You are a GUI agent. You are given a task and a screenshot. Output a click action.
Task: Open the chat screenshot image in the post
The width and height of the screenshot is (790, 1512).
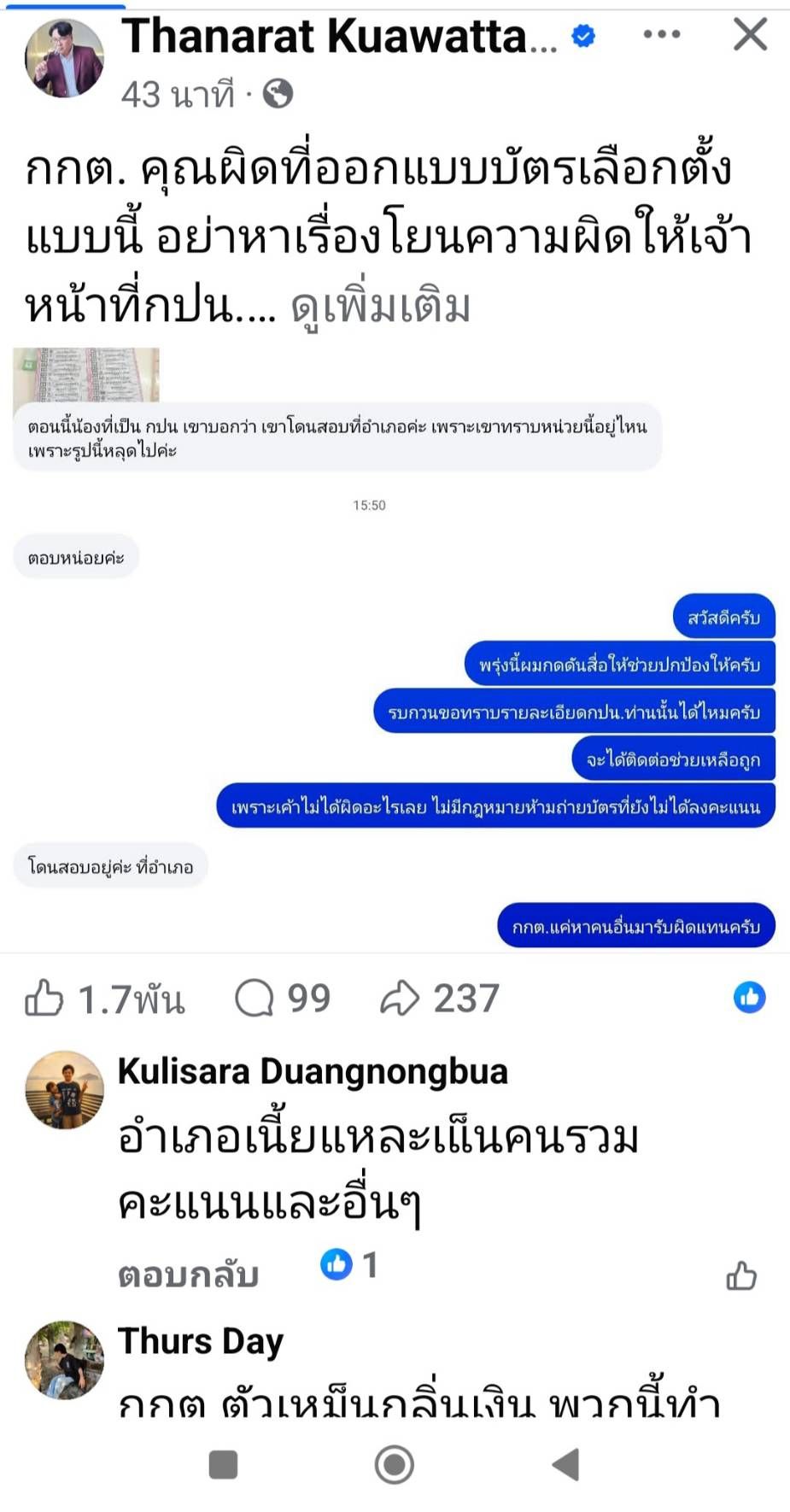393,649
